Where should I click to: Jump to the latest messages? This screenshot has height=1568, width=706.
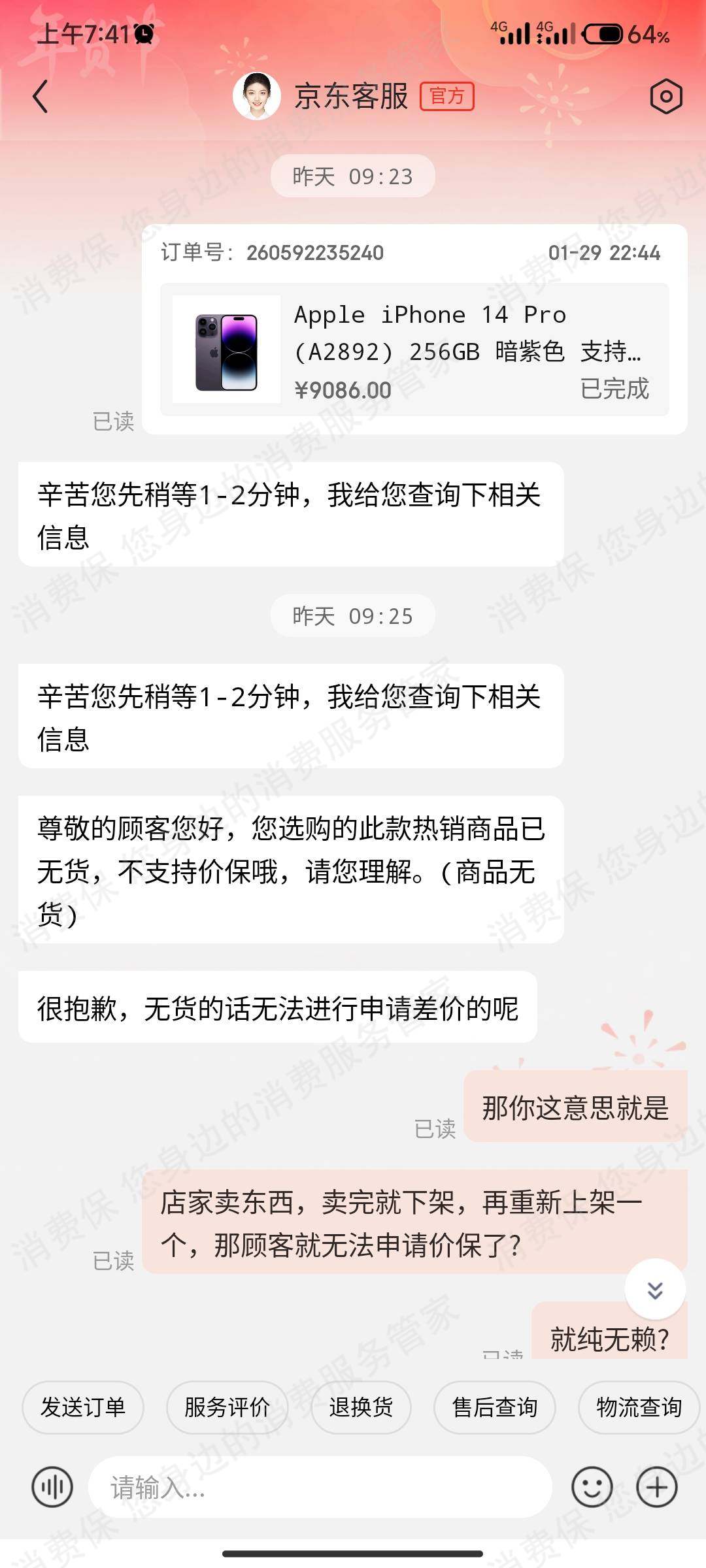[655, 1290]
